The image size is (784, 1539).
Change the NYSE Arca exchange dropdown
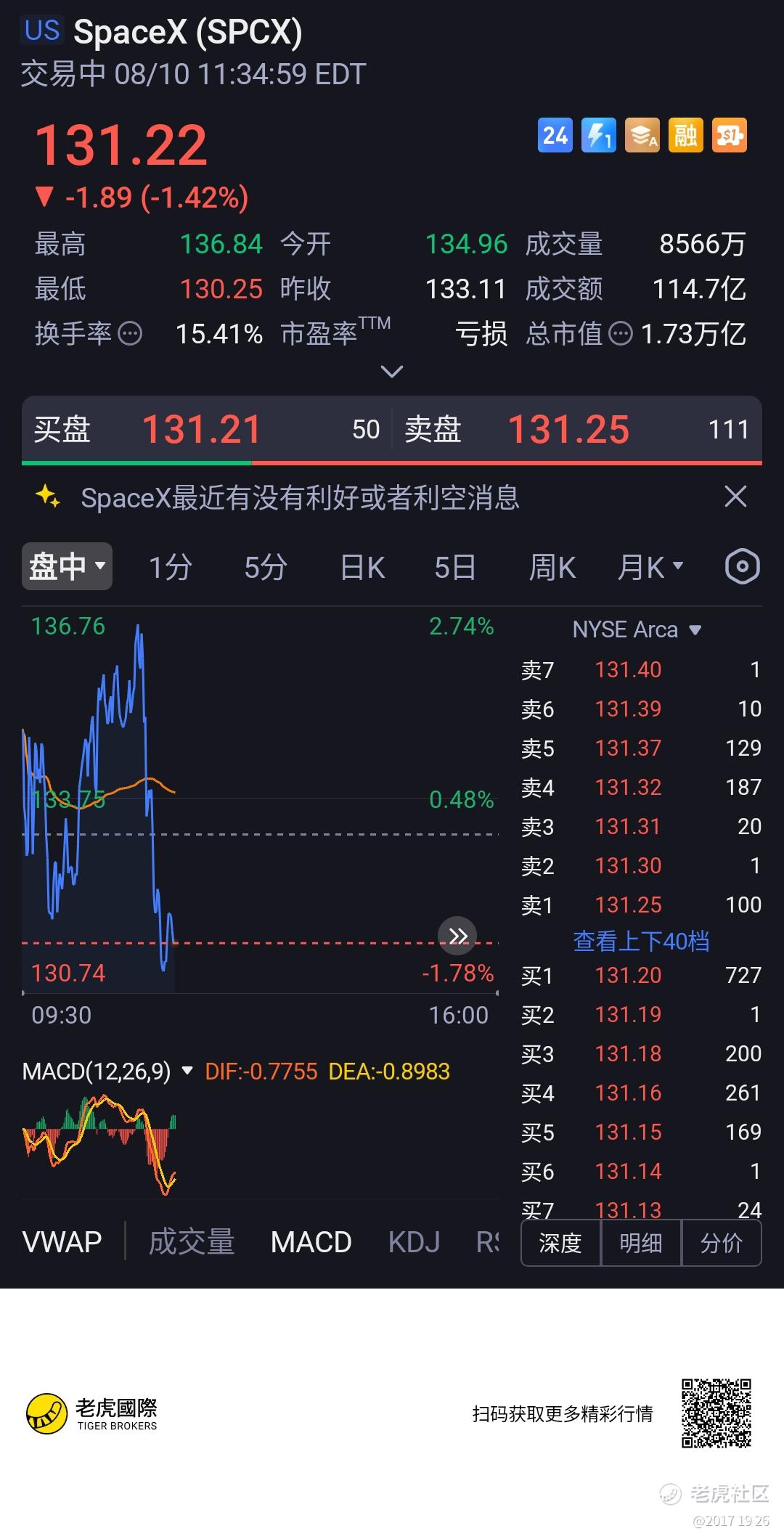[x=637, y=629]
